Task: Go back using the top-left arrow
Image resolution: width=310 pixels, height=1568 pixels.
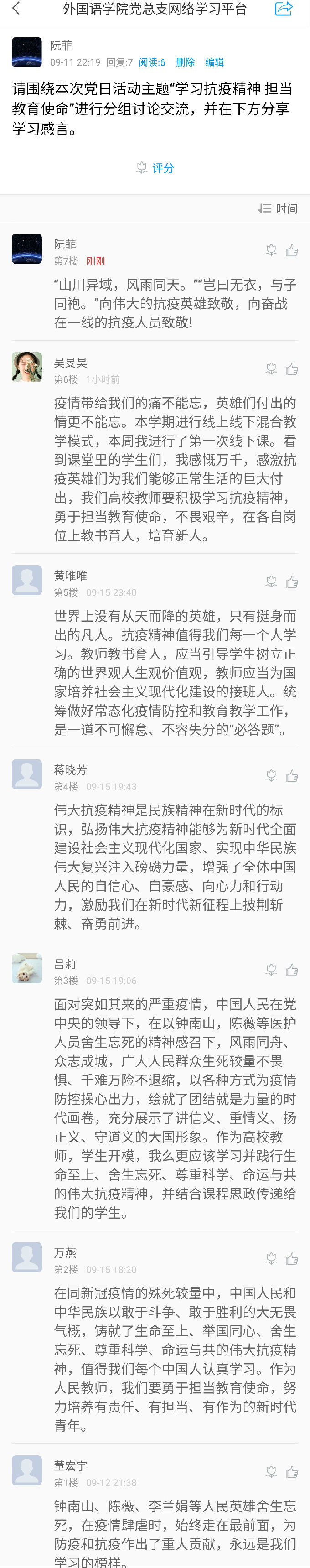Action: pos(16,9)
